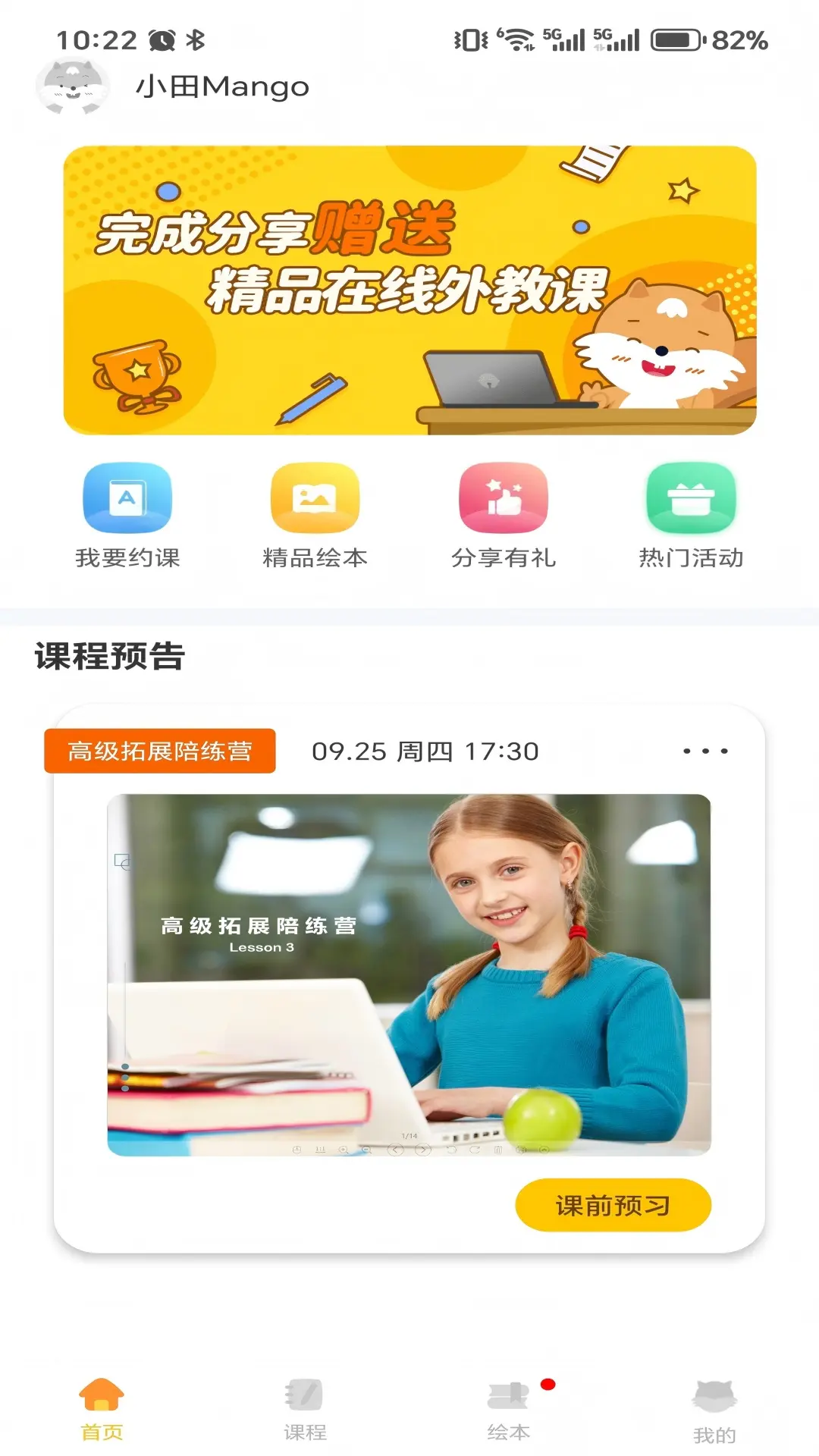Open the 高级拓展陪练营 Lesson 3 cover

(409, 974)
